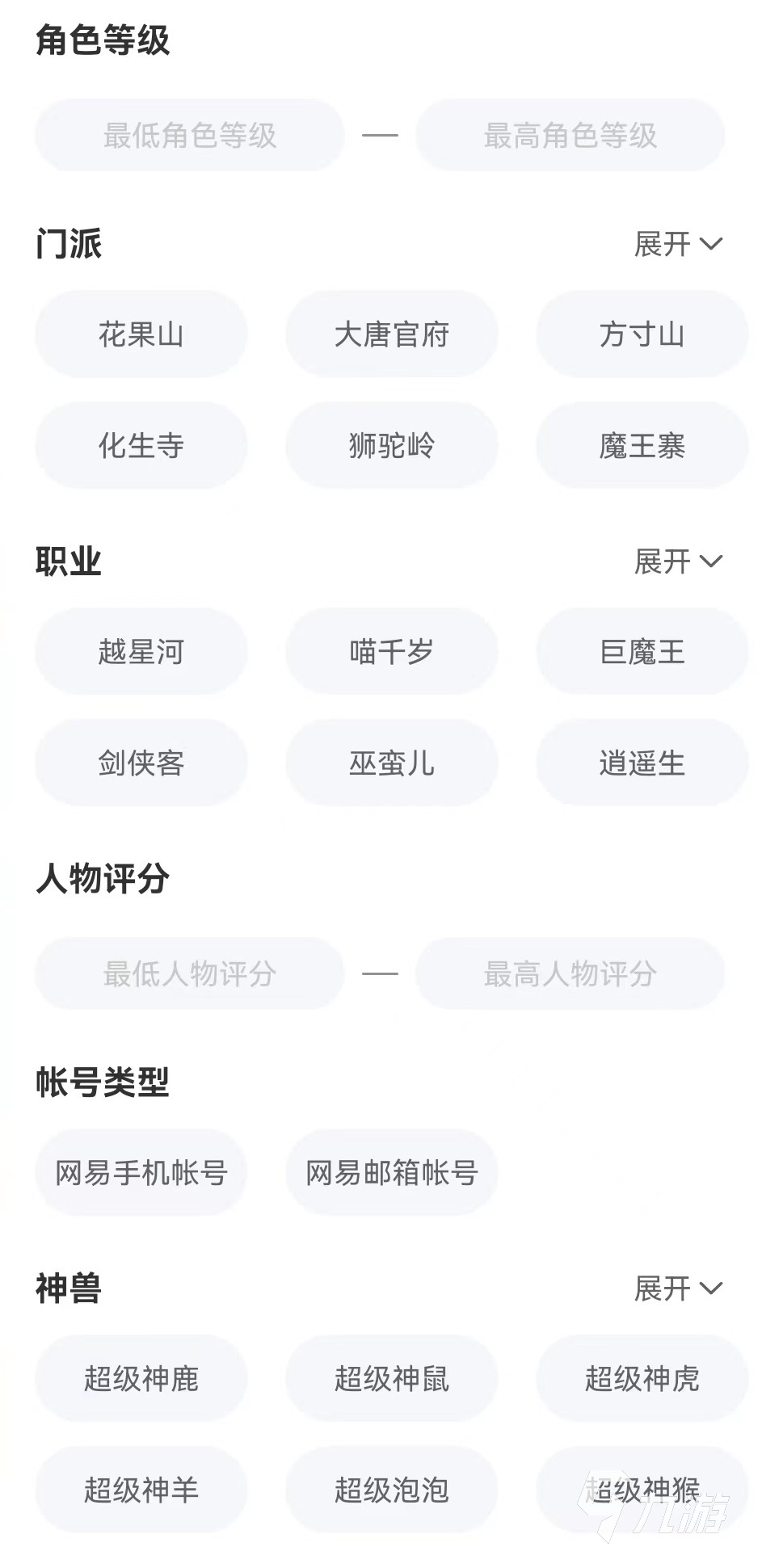Pick the 剑侠客 character filter
The width and height of the screenshot is (762, 1568).
point(141,763)
